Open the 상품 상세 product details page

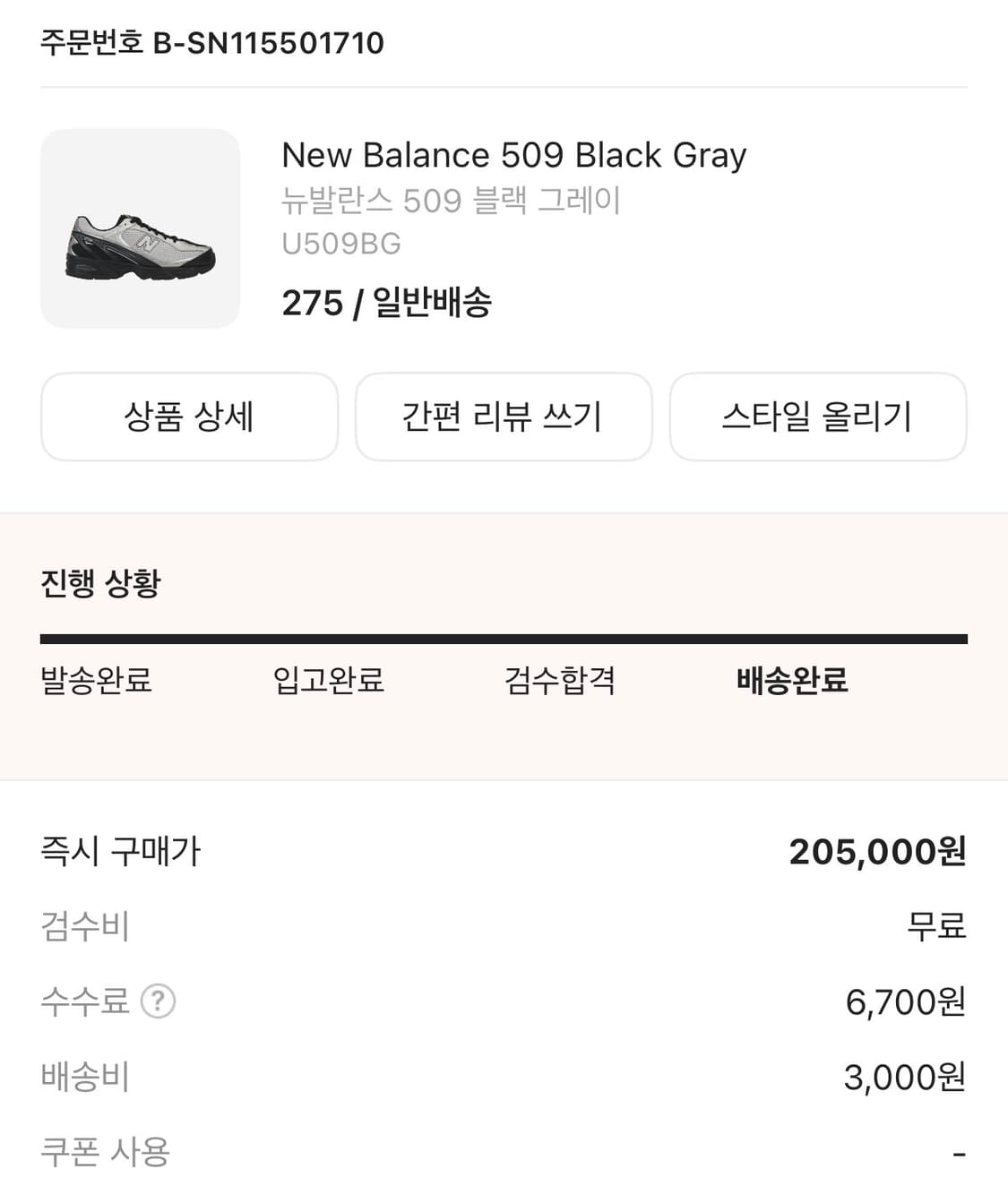pyautogui.click(x=188, y=417)
